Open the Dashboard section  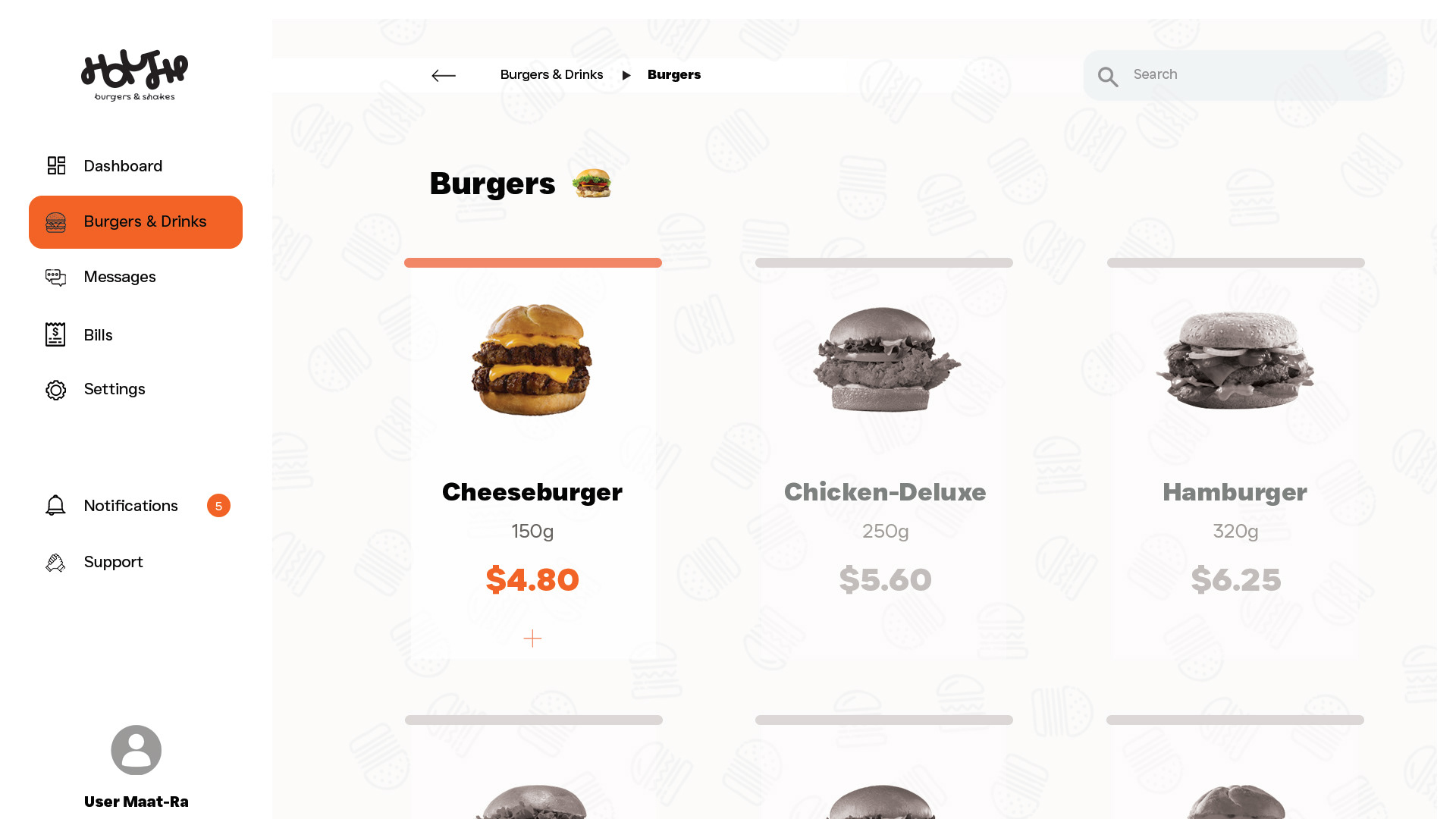click(123, 166)
